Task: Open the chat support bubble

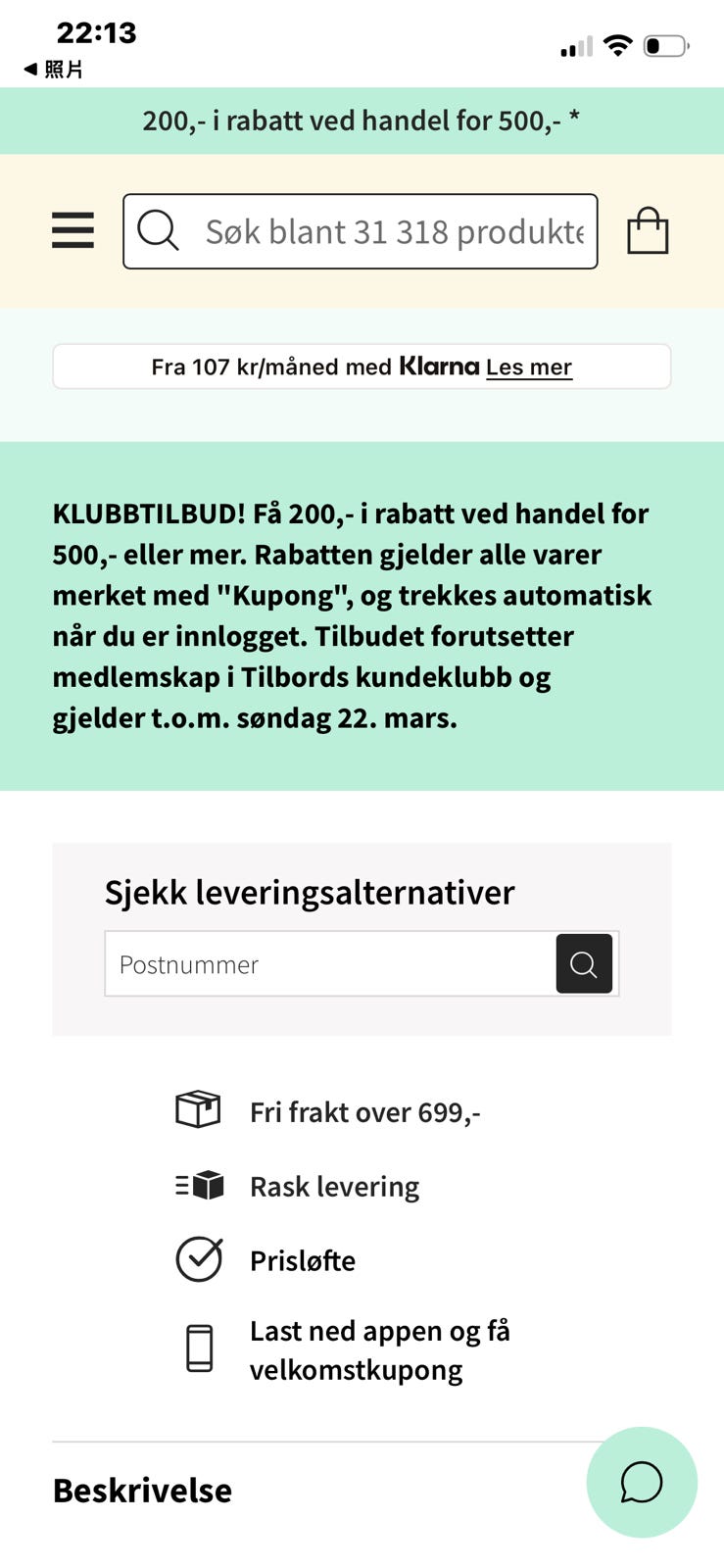Action: (642, 1483)
